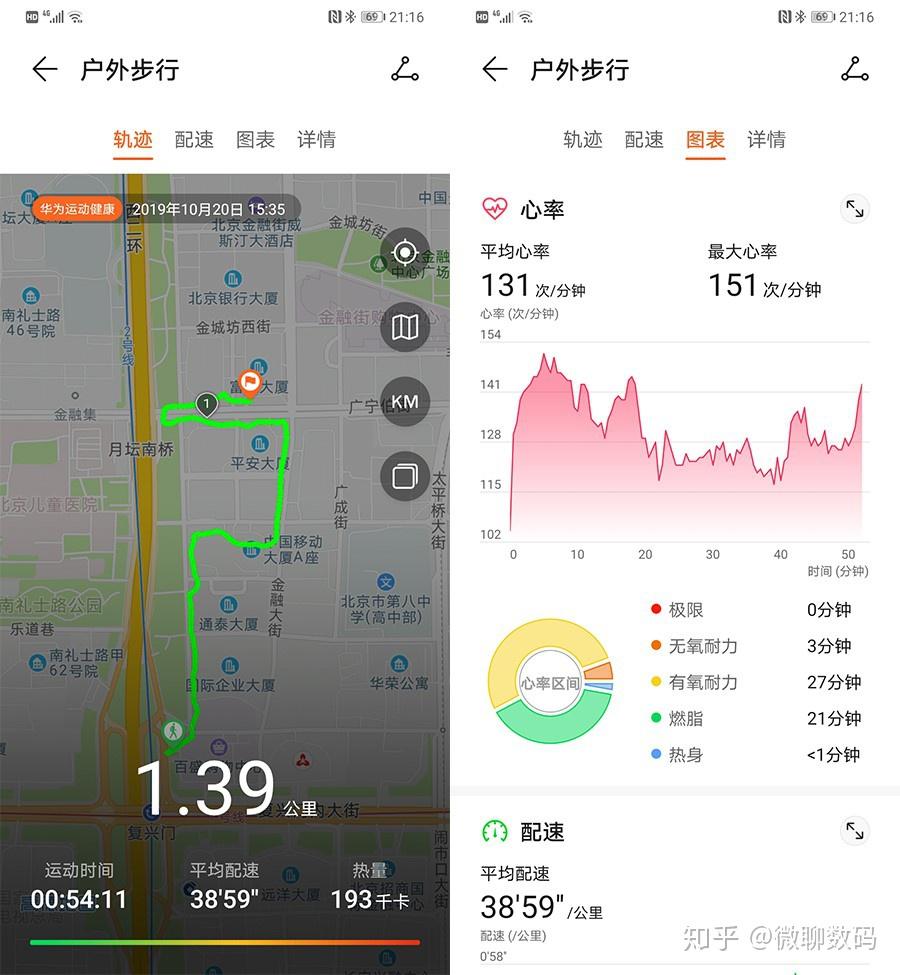900x975 pixels.
Task: Expand the 配速 pace chart to fullscreen
Action: (855, 831)
